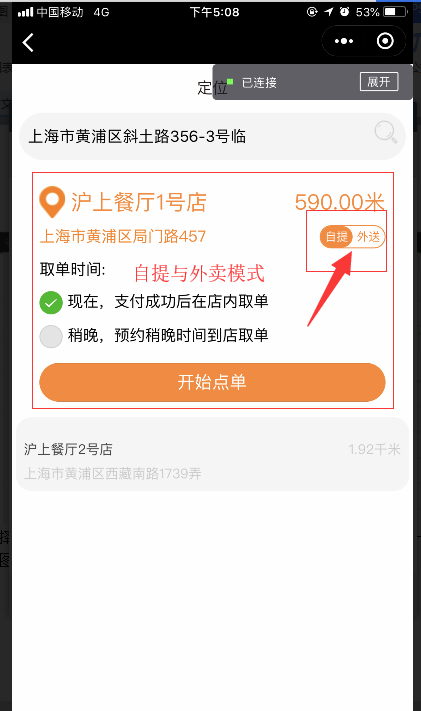The image size is (421, 711).
Task: Choose 稍晚 scheduled pickup option
Action: coord(154,336)
